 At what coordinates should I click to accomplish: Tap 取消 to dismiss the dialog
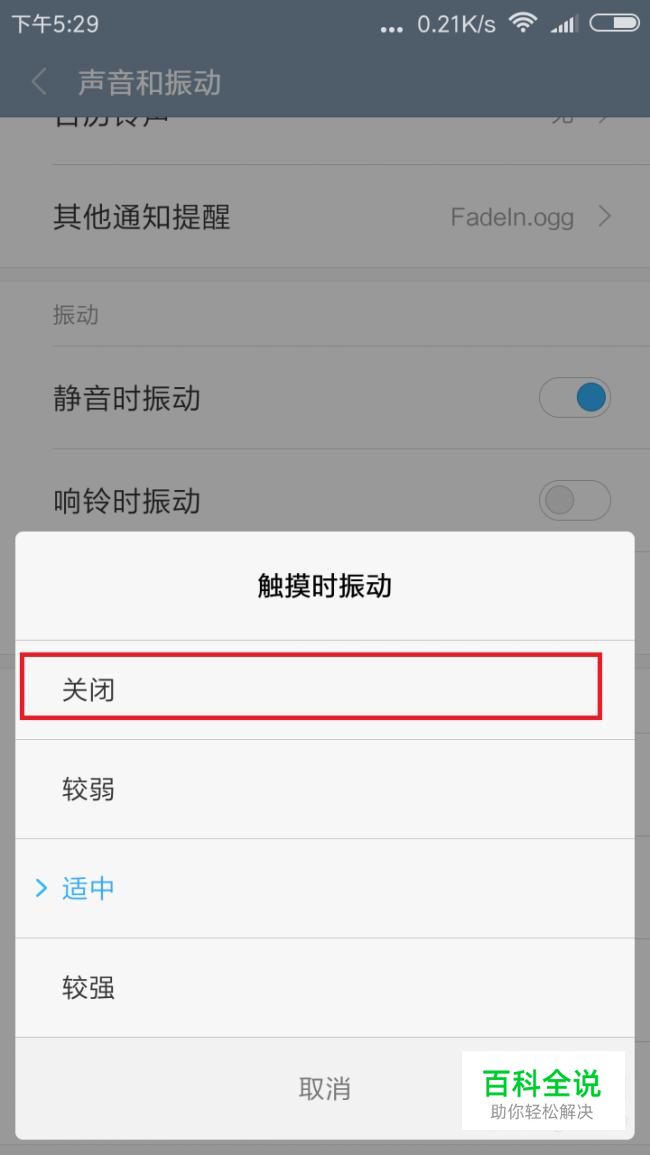[324, 1088]
